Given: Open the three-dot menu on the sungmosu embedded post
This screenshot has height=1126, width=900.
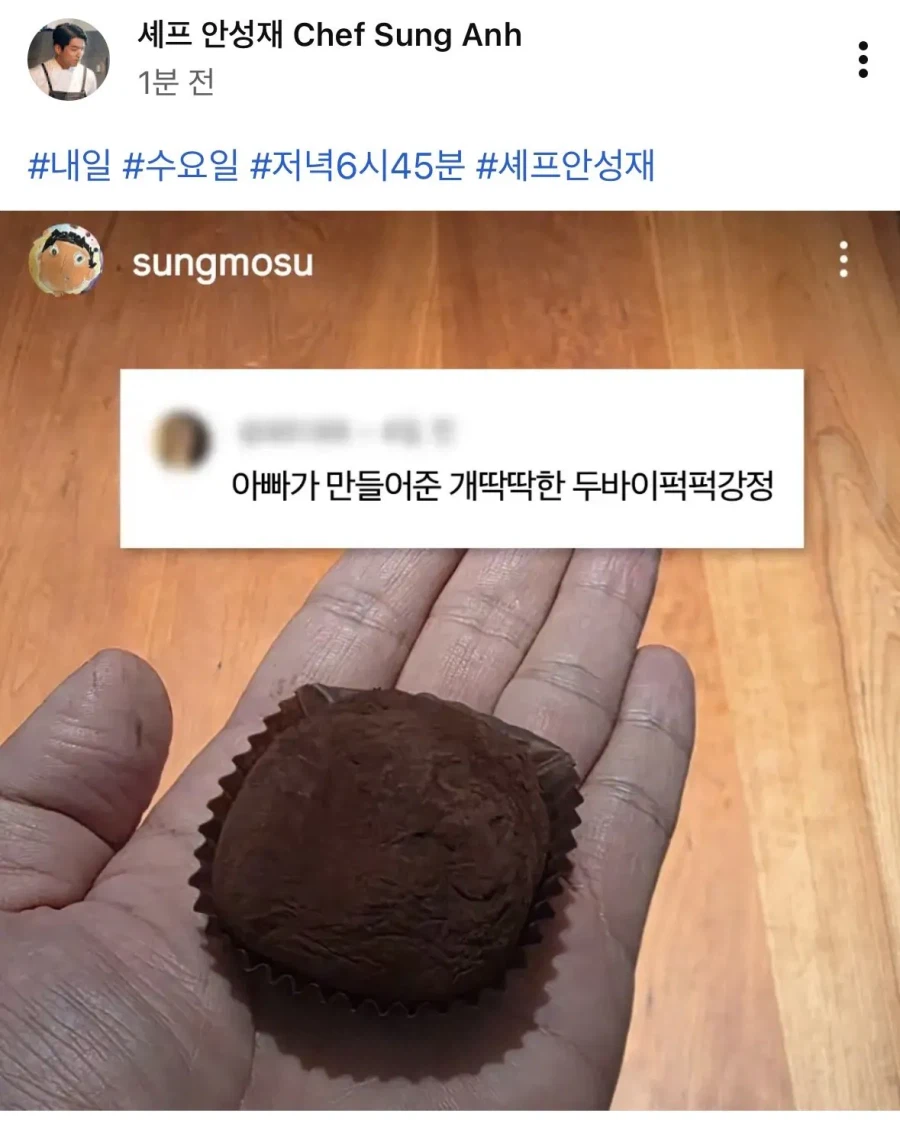Looking at the screenshot, I should tap(844, 258).
